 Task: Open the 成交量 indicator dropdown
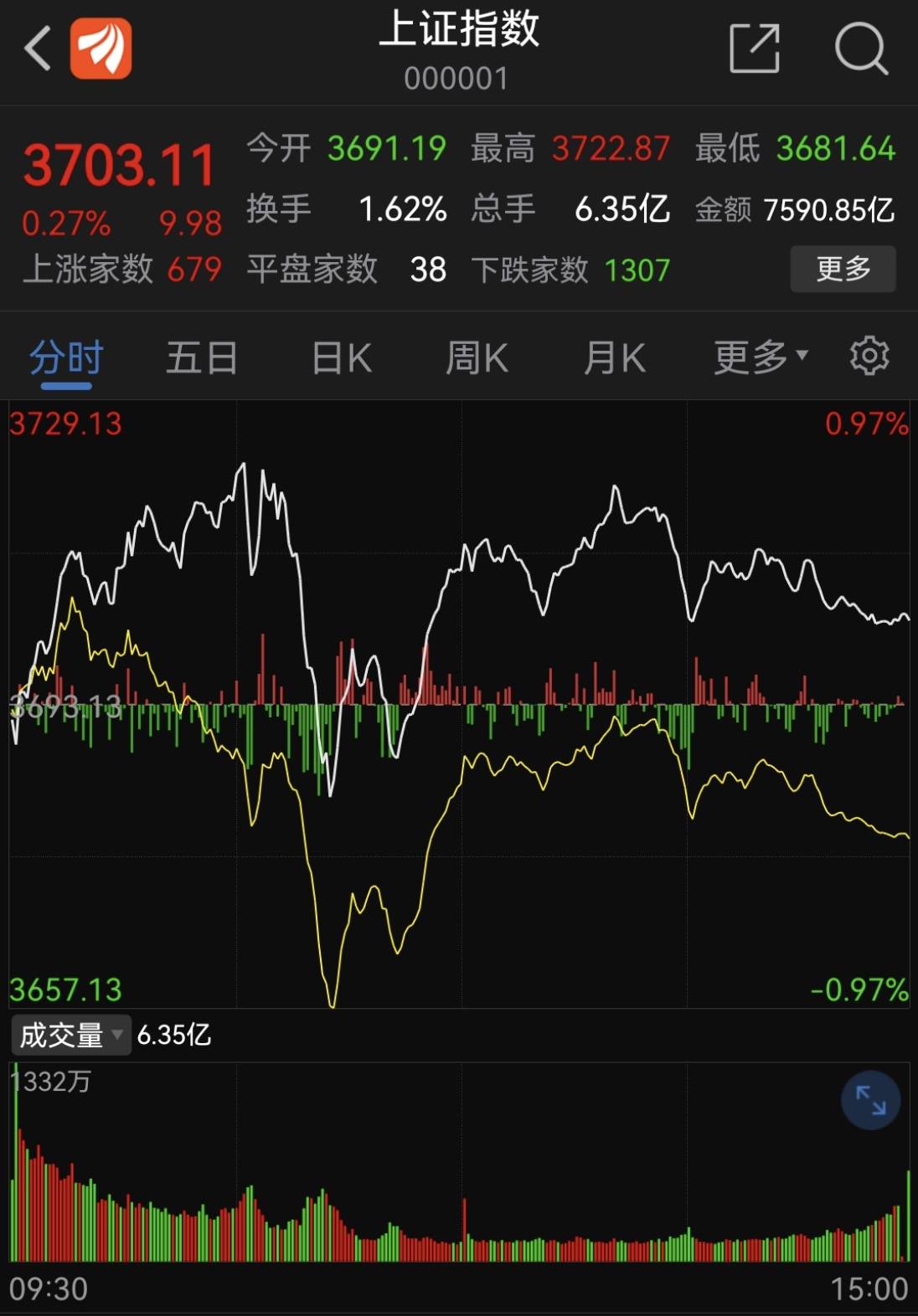tap(70, 1035)
